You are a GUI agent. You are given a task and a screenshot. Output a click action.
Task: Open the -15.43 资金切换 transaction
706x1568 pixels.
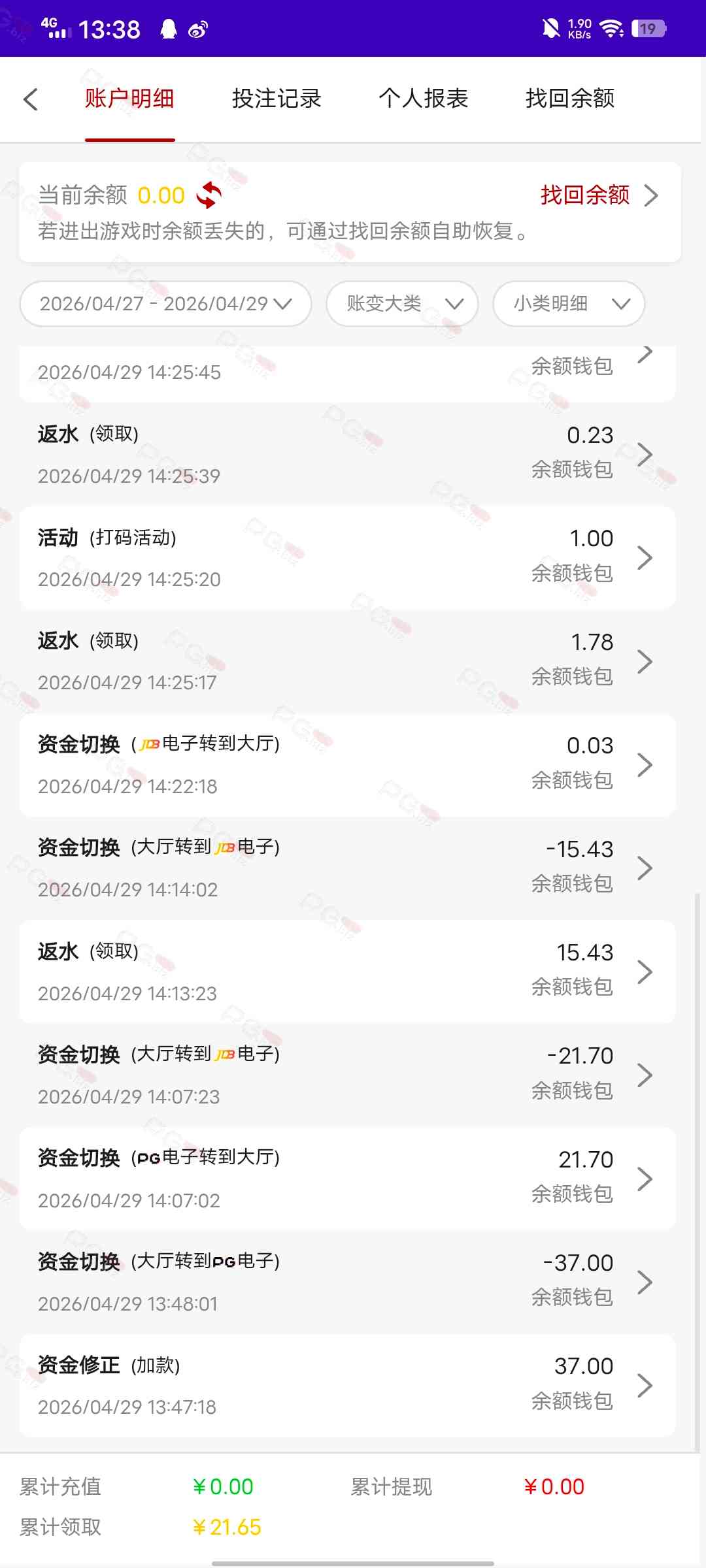346,868
